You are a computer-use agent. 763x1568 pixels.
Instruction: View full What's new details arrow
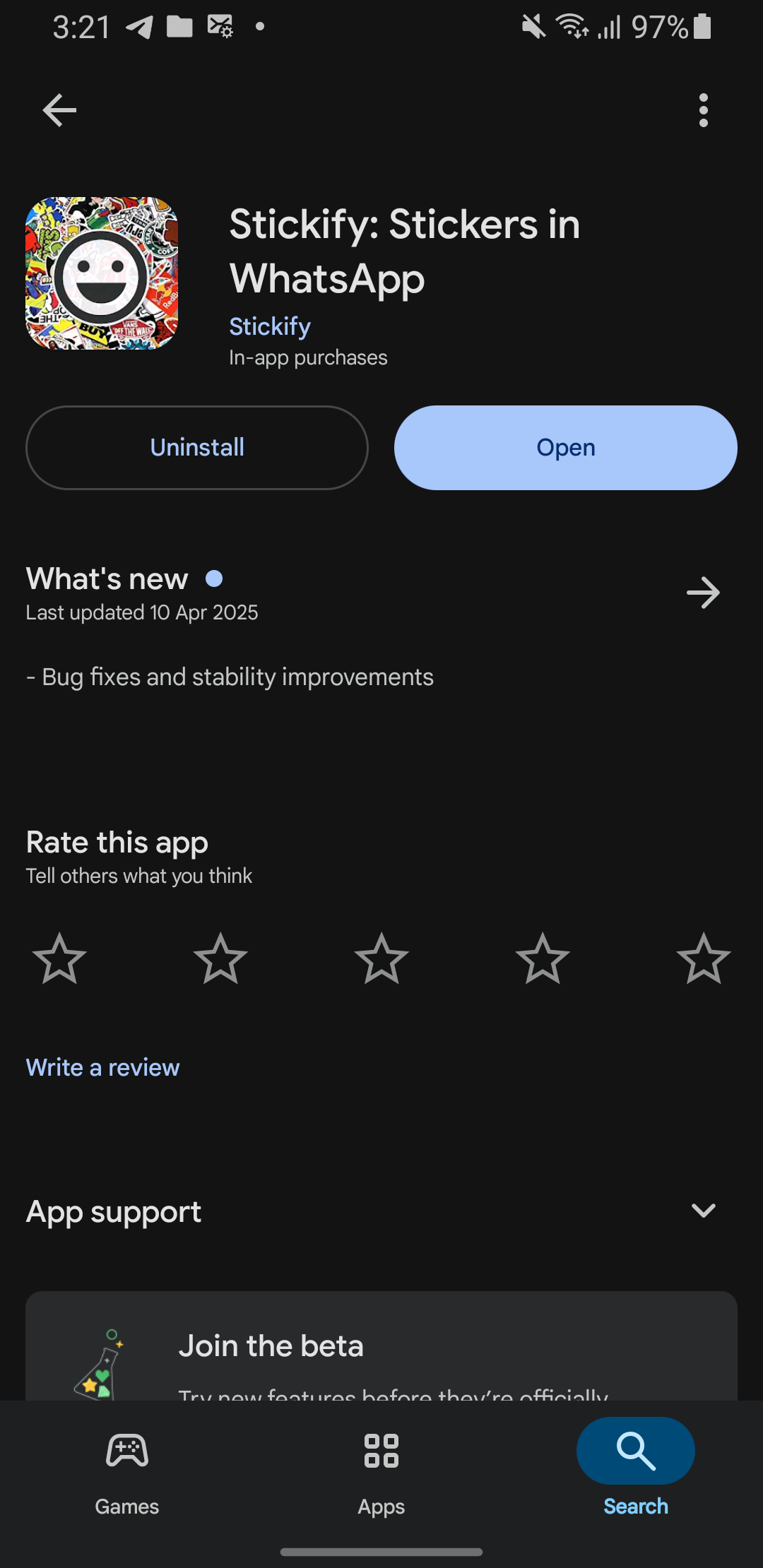pyautogui.click(x=703, y=593)
